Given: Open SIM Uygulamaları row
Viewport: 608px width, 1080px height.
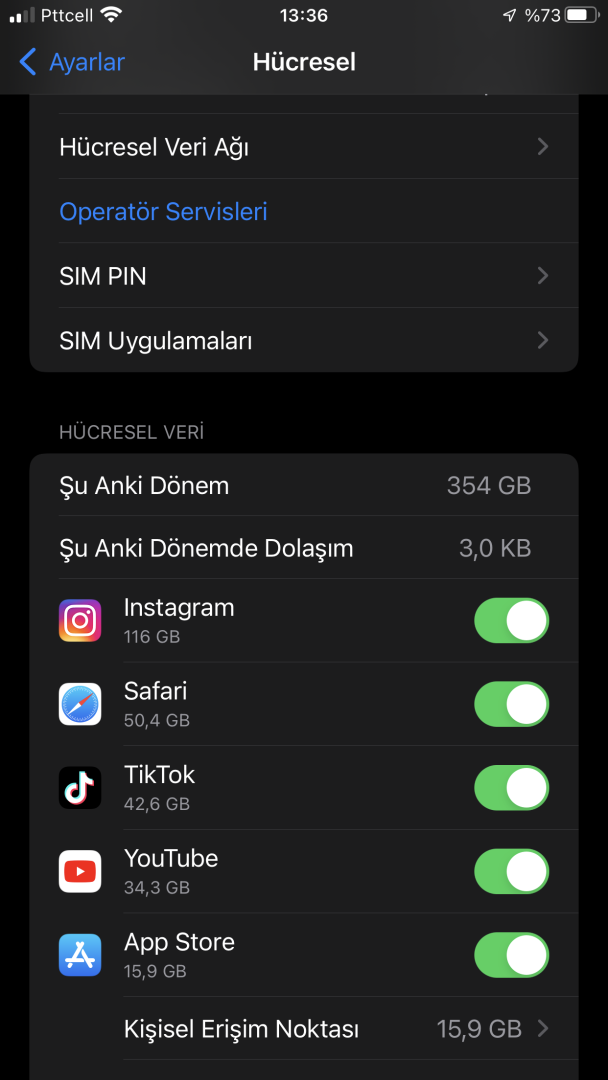Looking at the screenshot, I should point(304,341).
